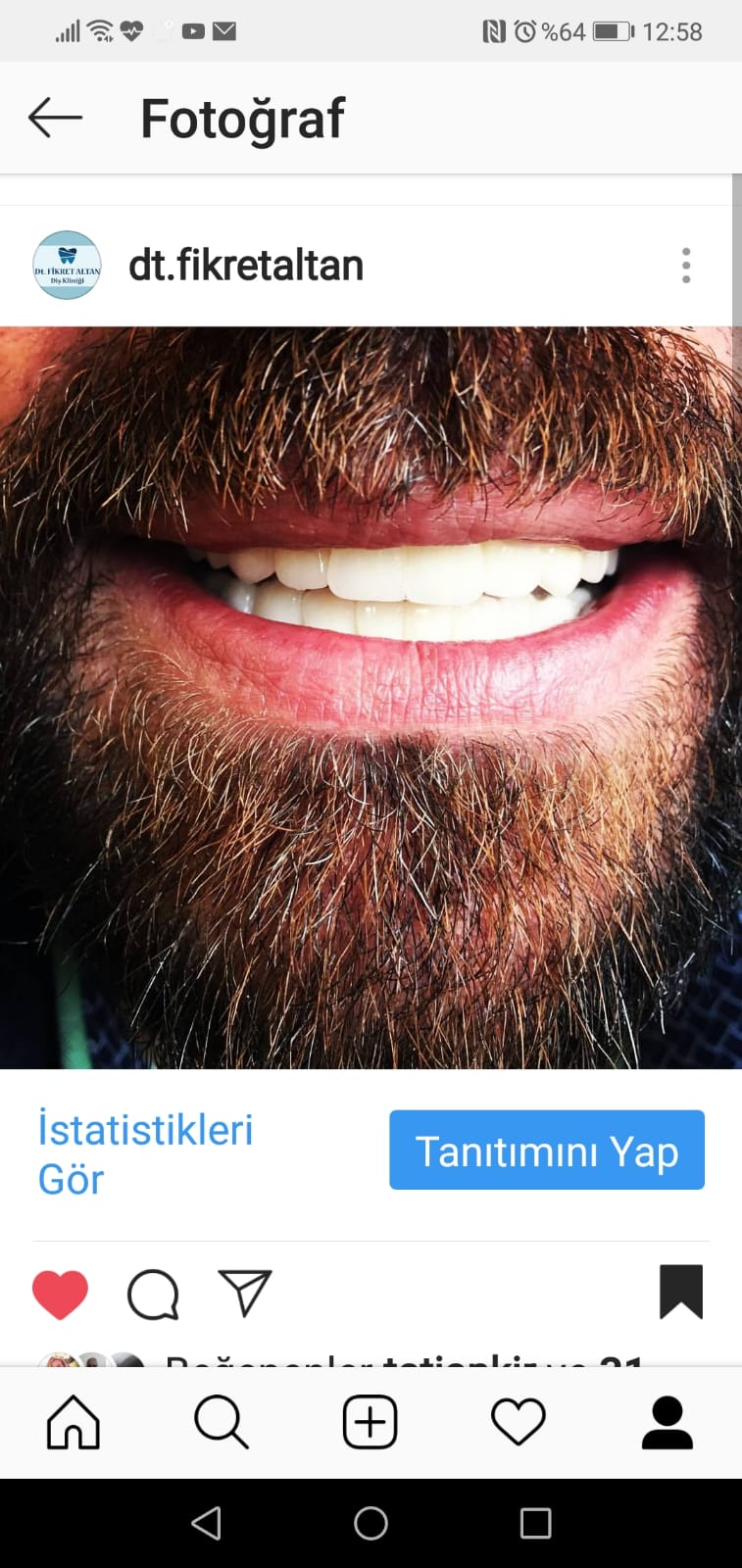Switch to the Search tab
The height and width of the screenshot is (1568, 742).
[x=222, y=1422]
